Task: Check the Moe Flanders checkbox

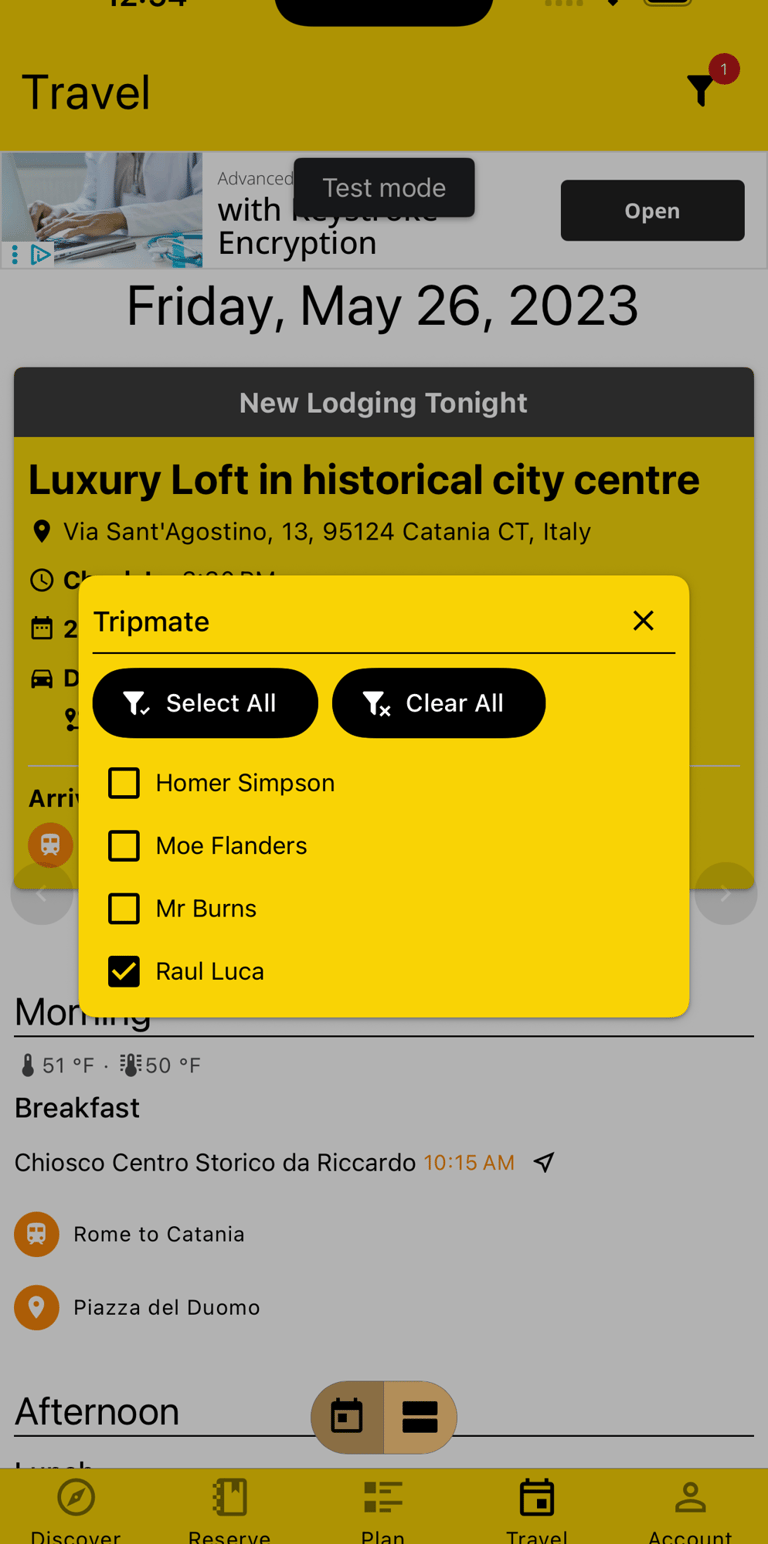Action: coord(124,846)
